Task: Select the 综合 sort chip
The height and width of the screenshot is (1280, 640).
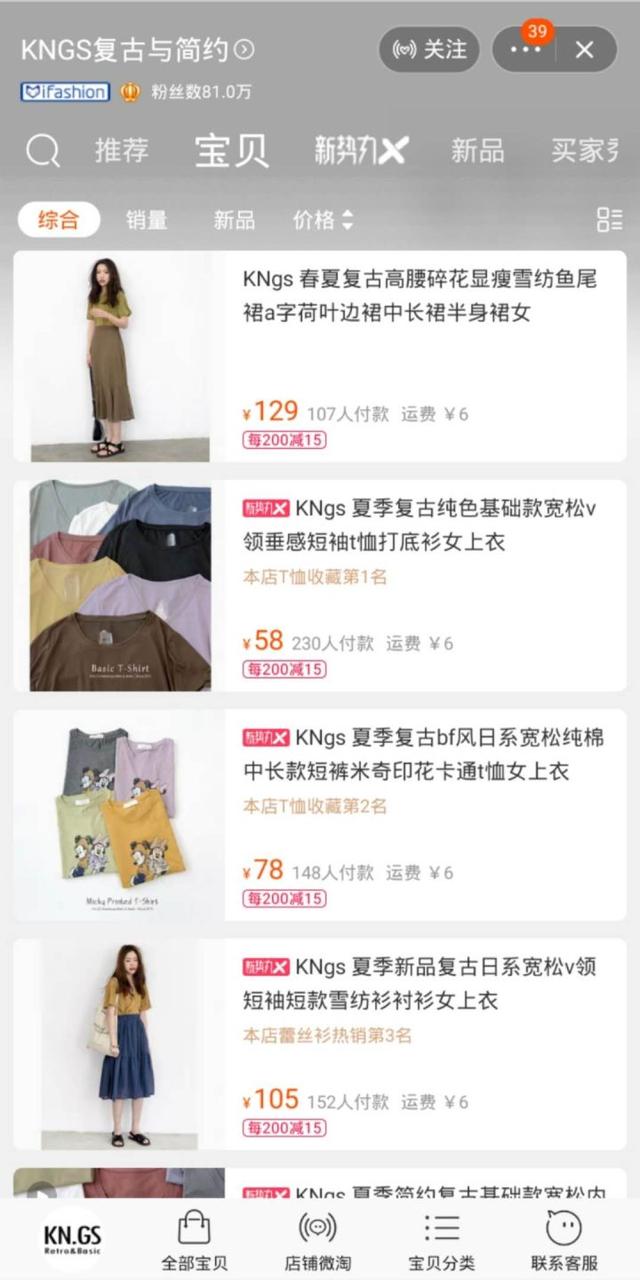Action: [58, 220]
